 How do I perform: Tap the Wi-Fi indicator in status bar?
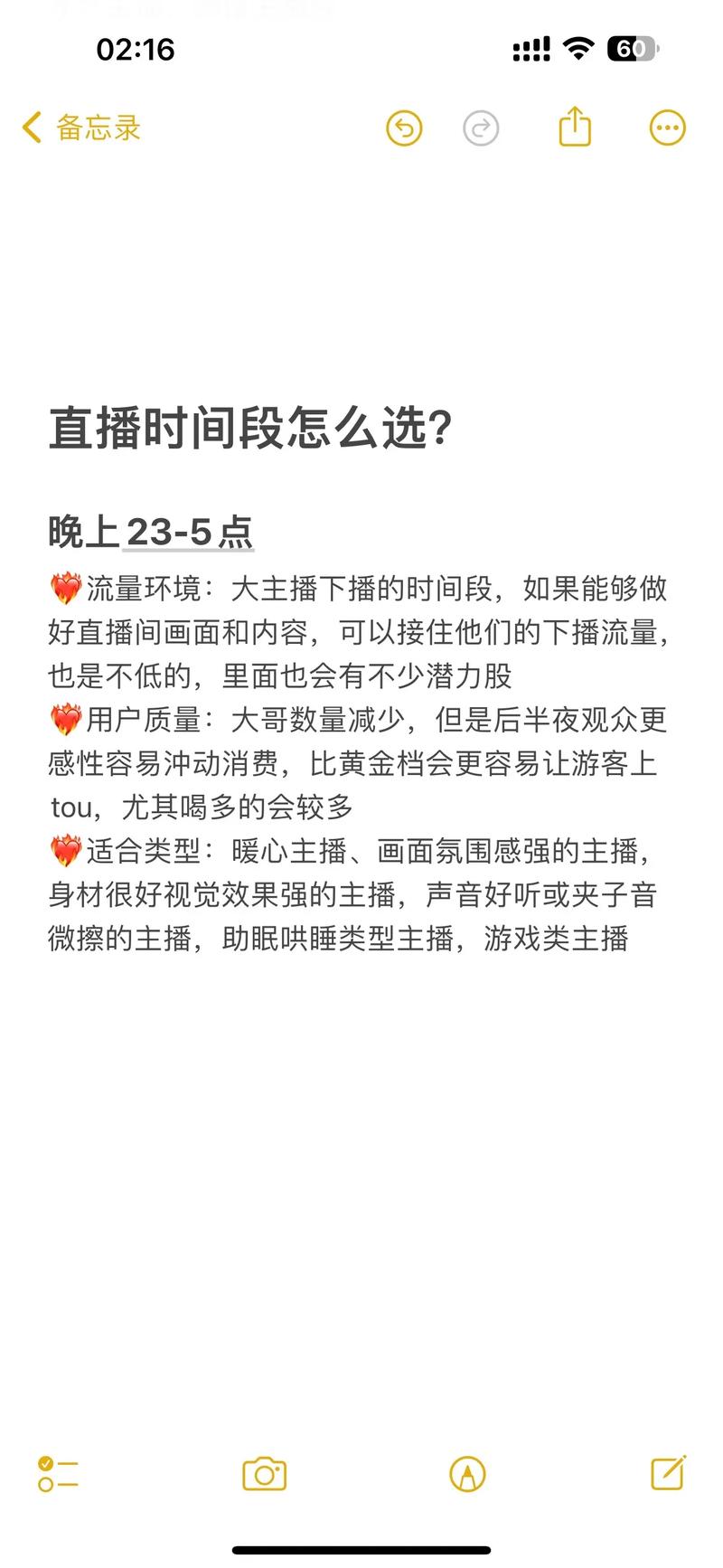577,48
